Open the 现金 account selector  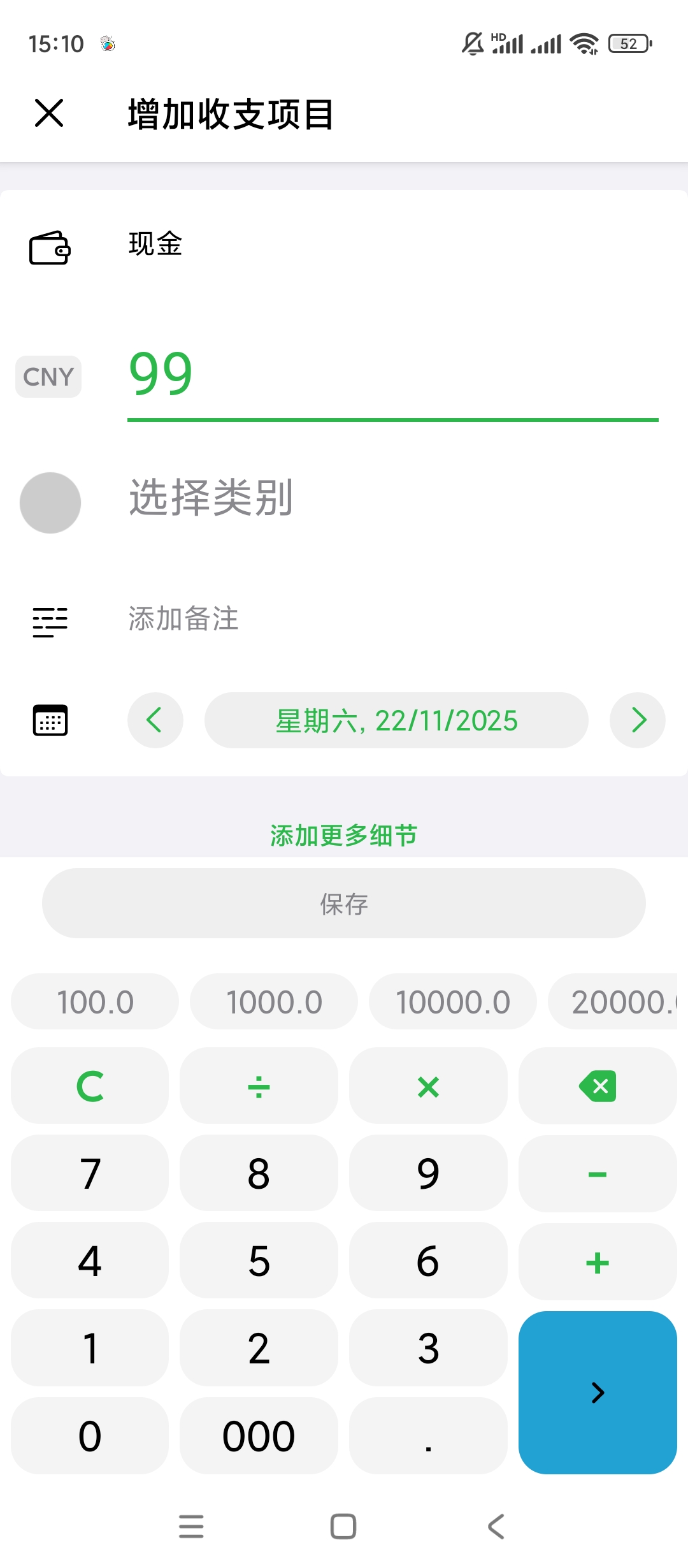pos(155,245)
